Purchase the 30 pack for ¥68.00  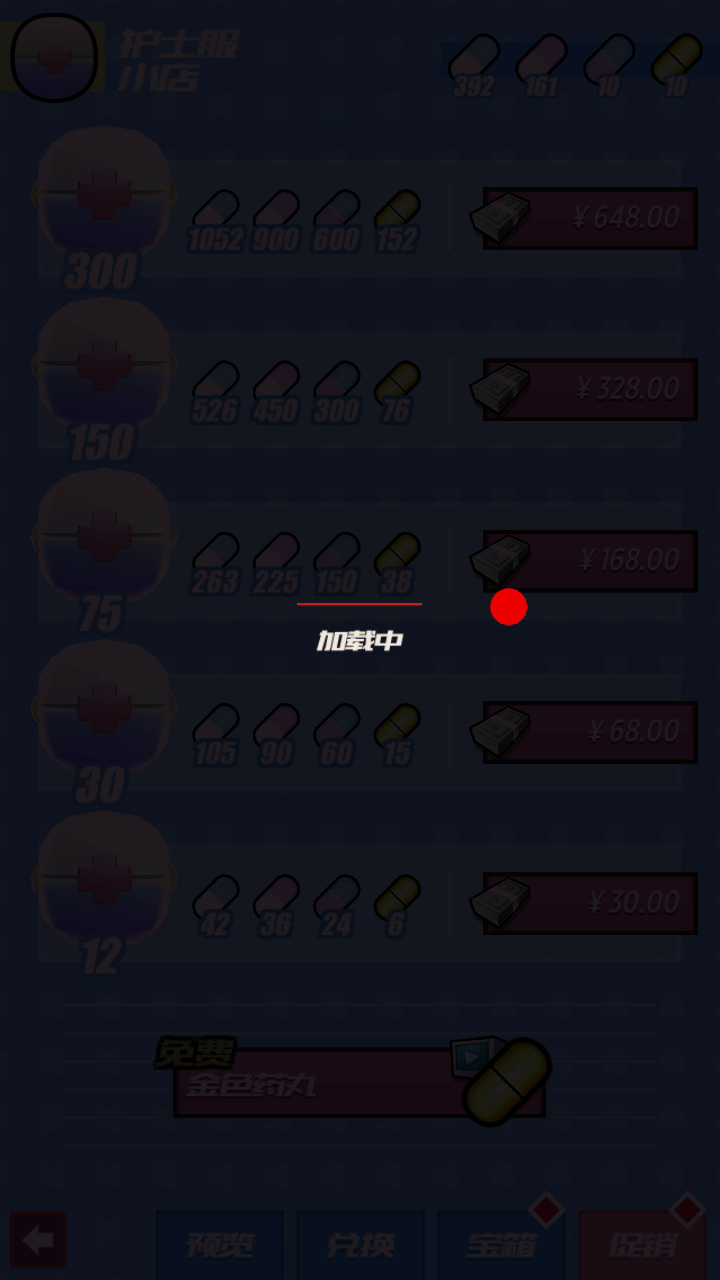coord(590,732)
